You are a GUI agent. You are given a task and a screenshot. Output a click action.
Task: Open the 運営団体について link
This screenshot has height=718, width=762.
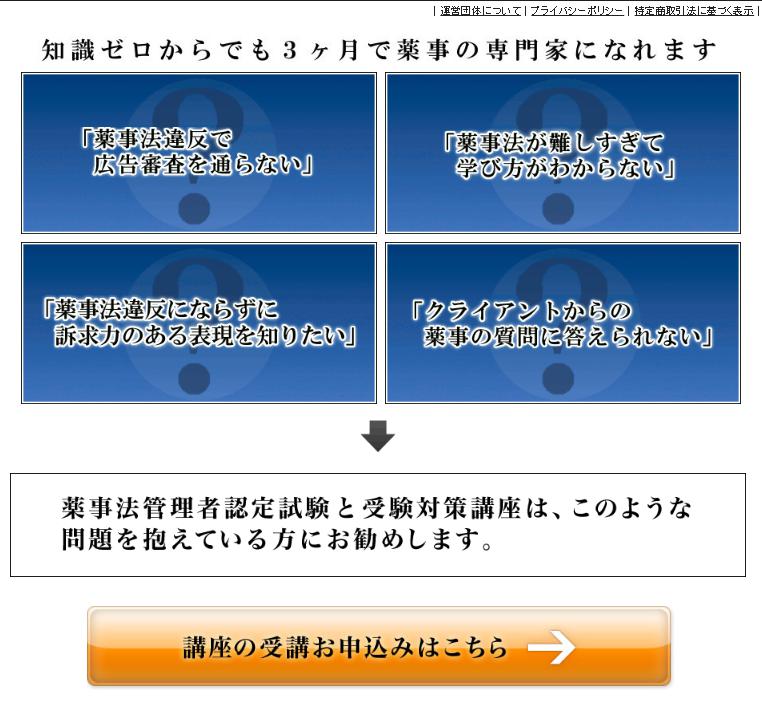[x=480, y=11]
